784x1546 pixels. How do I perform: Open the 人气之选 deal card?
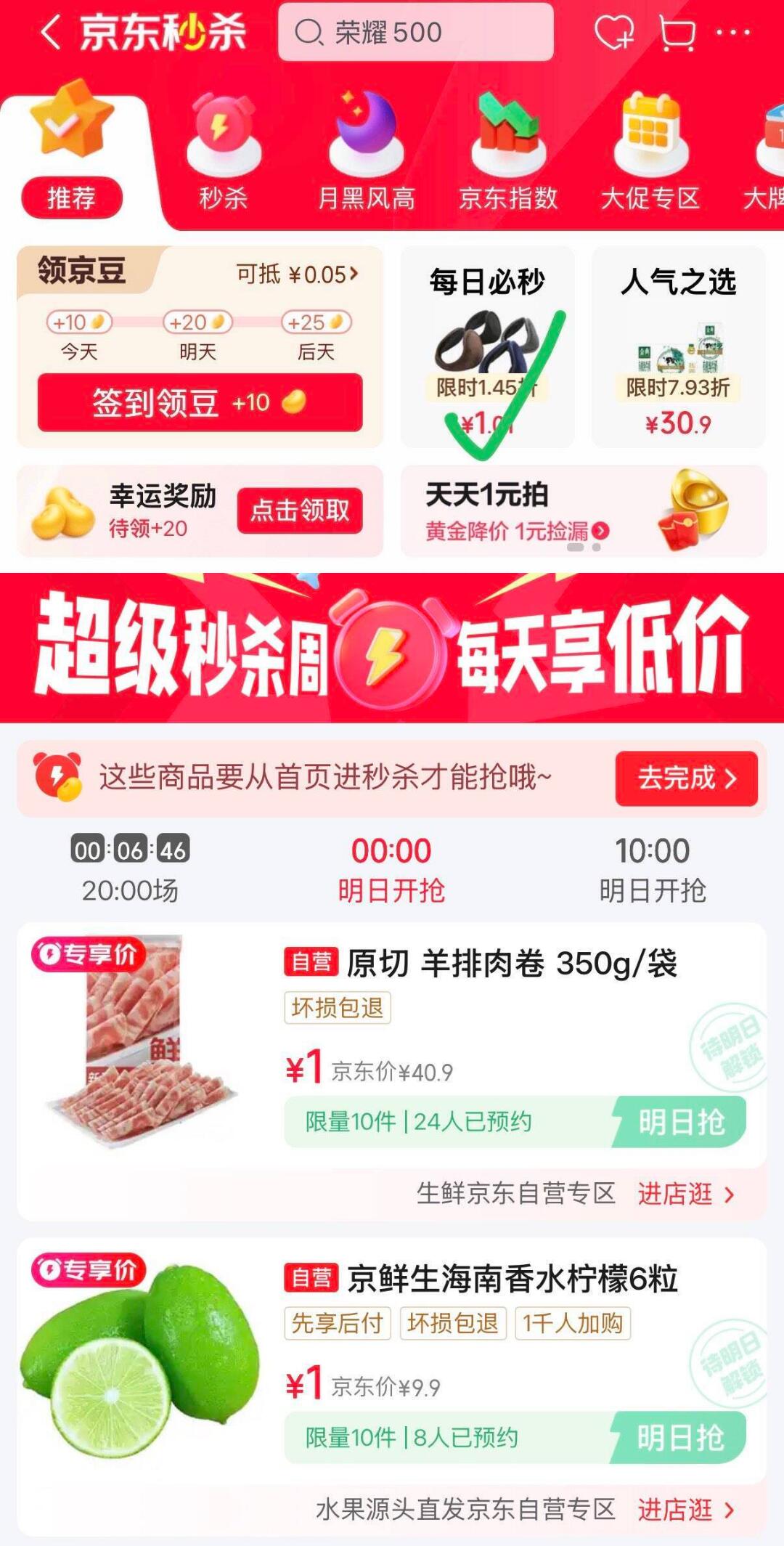pyautogui.click(x=678, y=349)
